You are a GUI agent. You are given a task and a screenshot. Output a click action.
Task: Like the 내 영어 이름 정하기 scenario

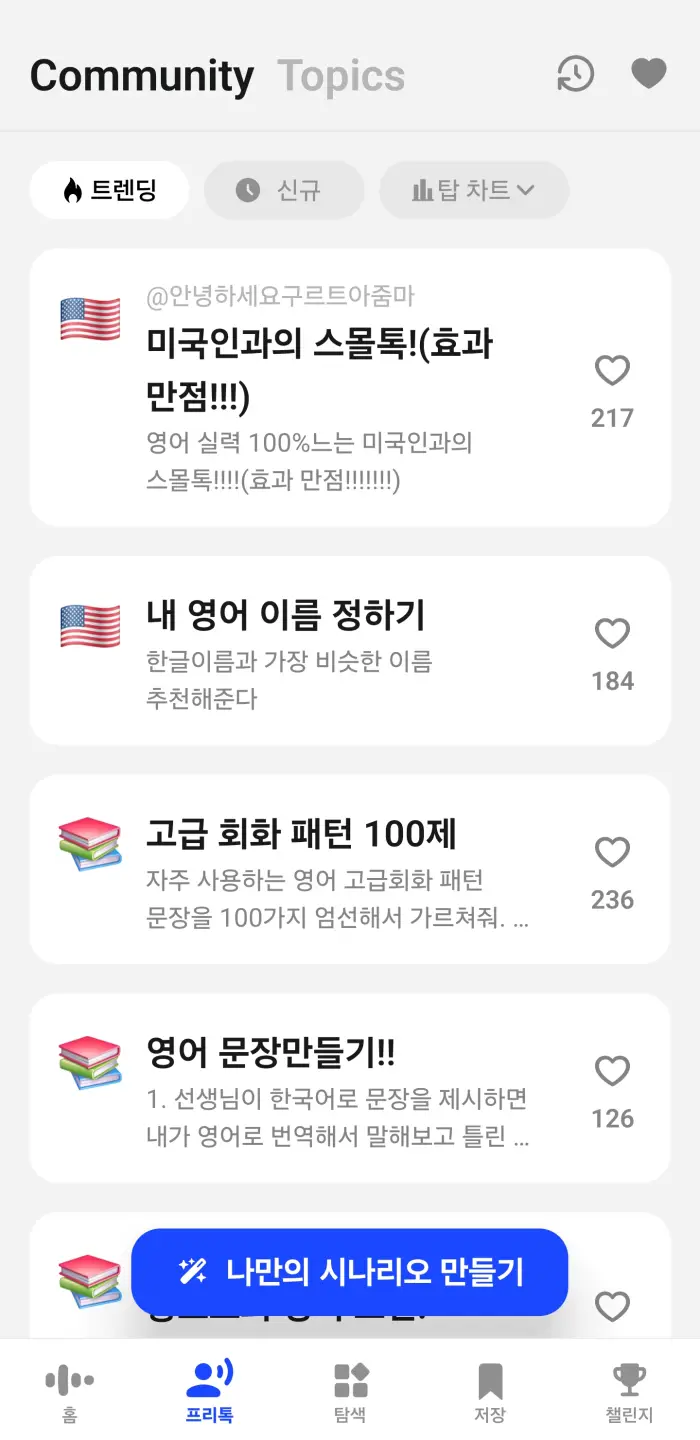point(612,634)
